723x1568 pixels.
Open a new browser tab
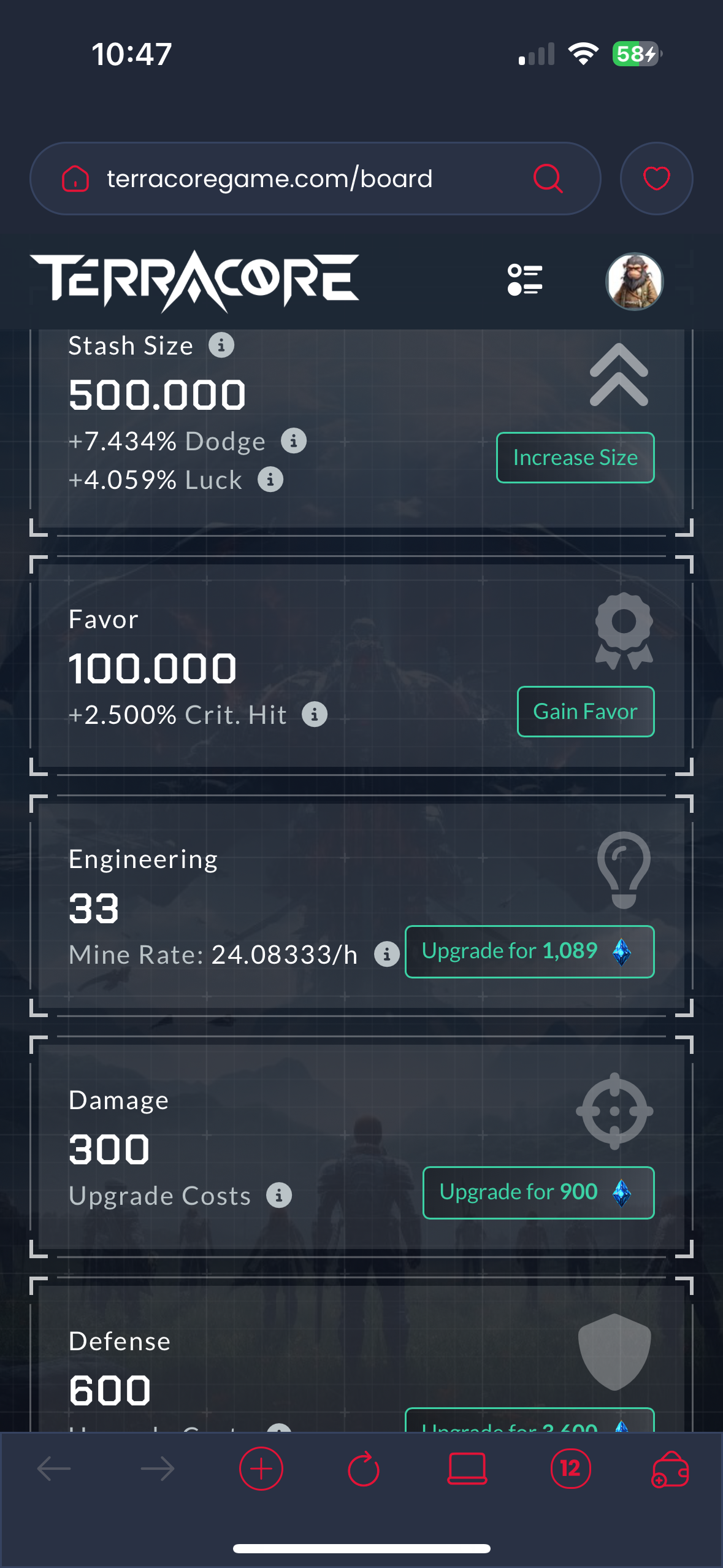click(x=261, y=1469)
